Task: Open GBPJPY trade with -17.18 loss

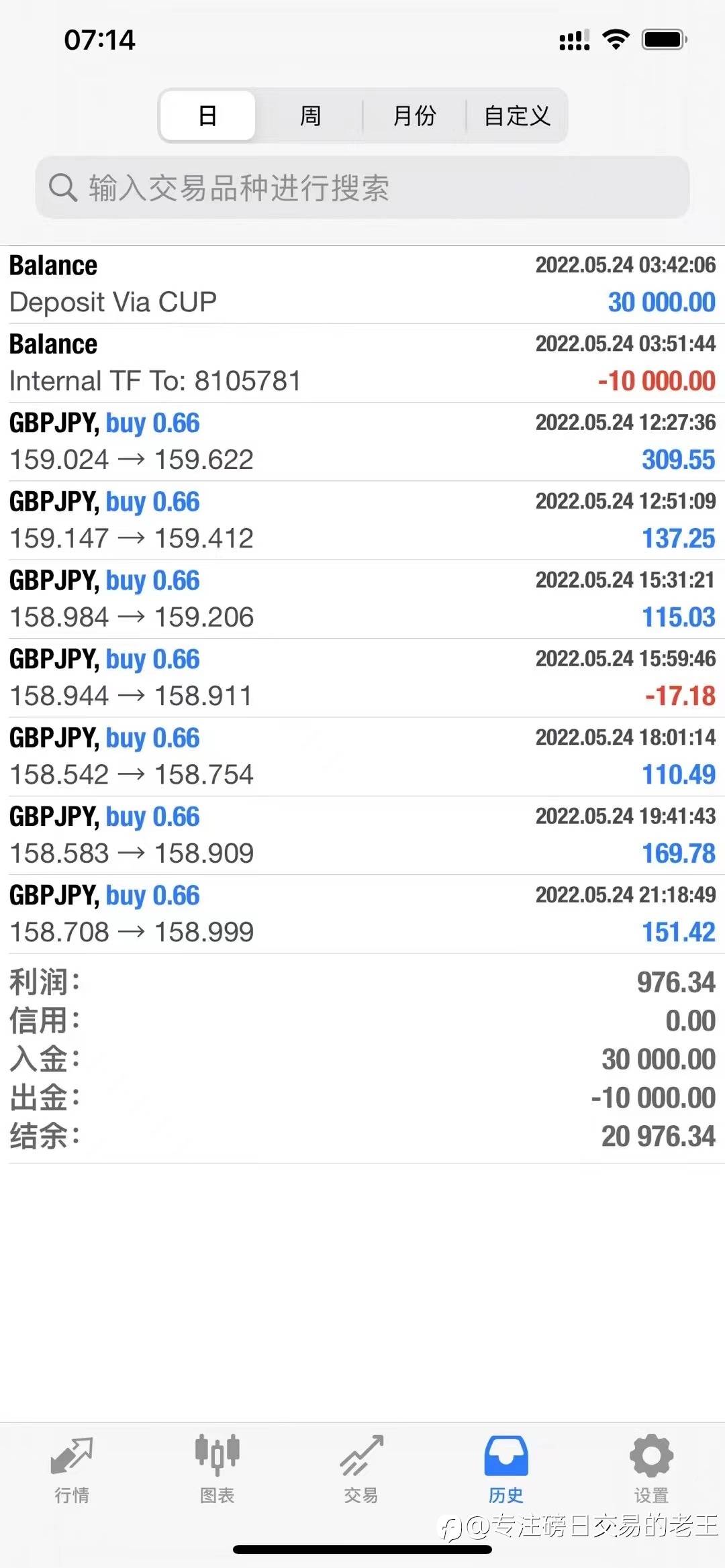Action: pyautogui.click(x=362, y=678)
